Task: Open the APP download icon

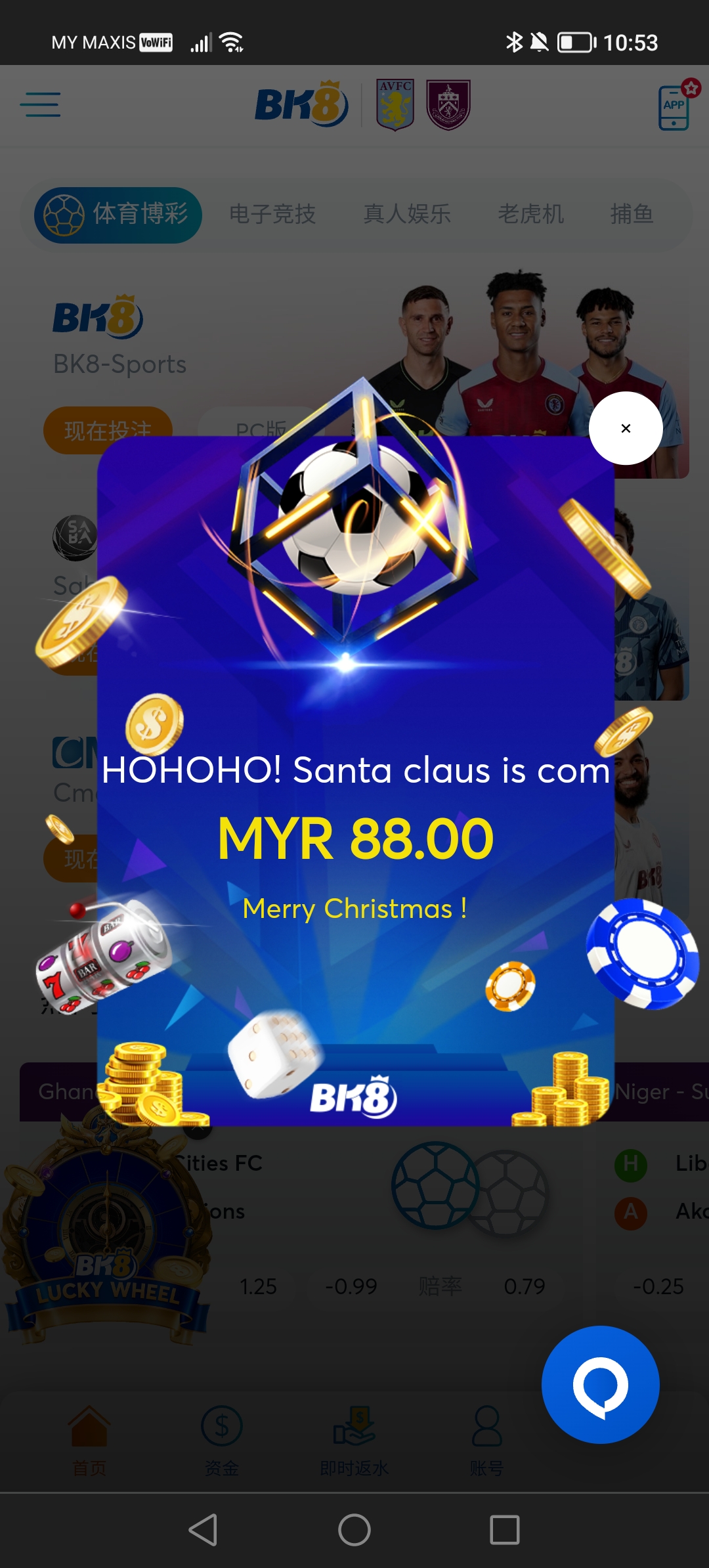Action: (674, 107)
